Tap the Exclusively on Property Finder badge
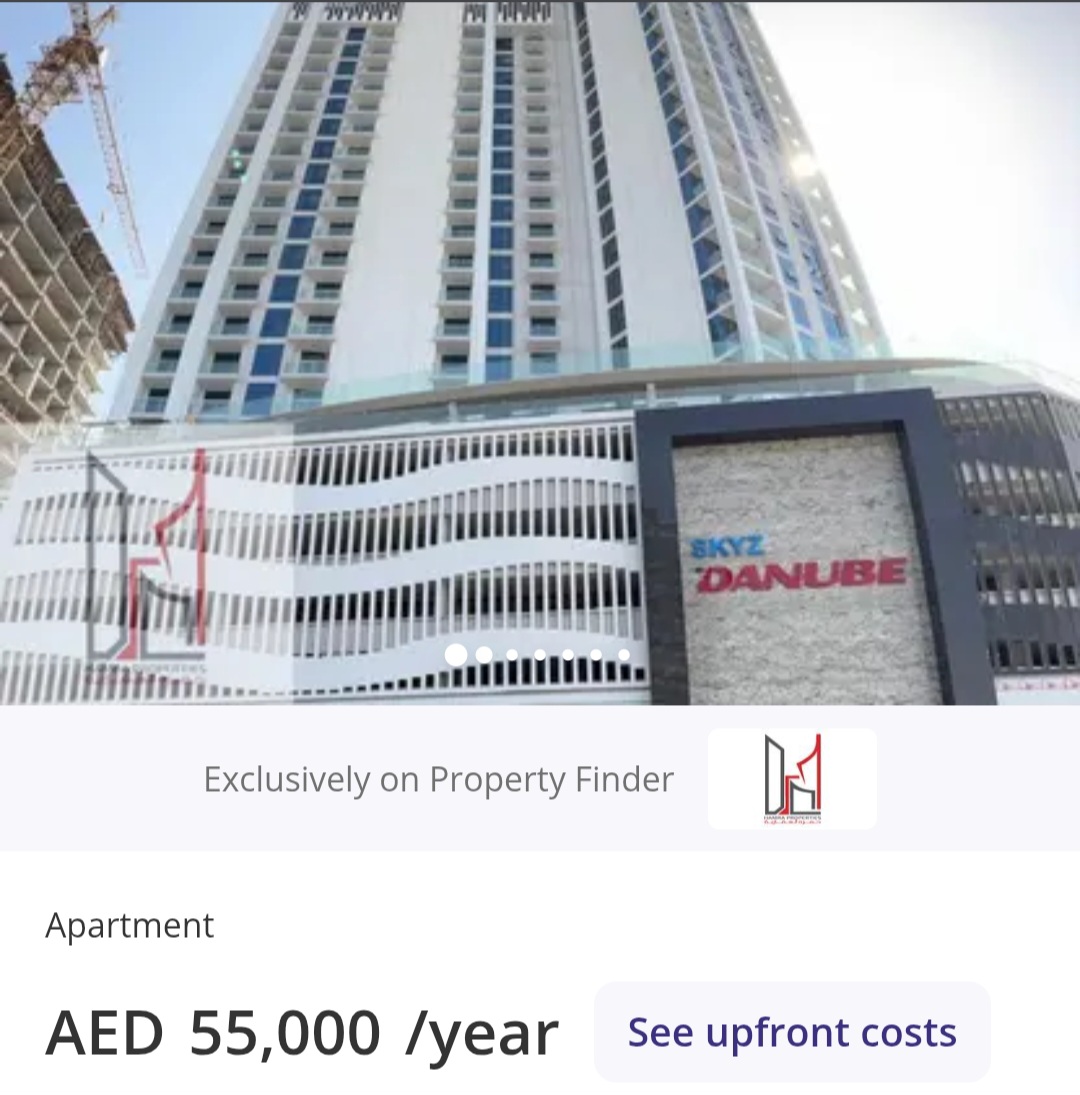Image resolution: width=1080 pixels, height=1095 pixels. coord(438,779)
